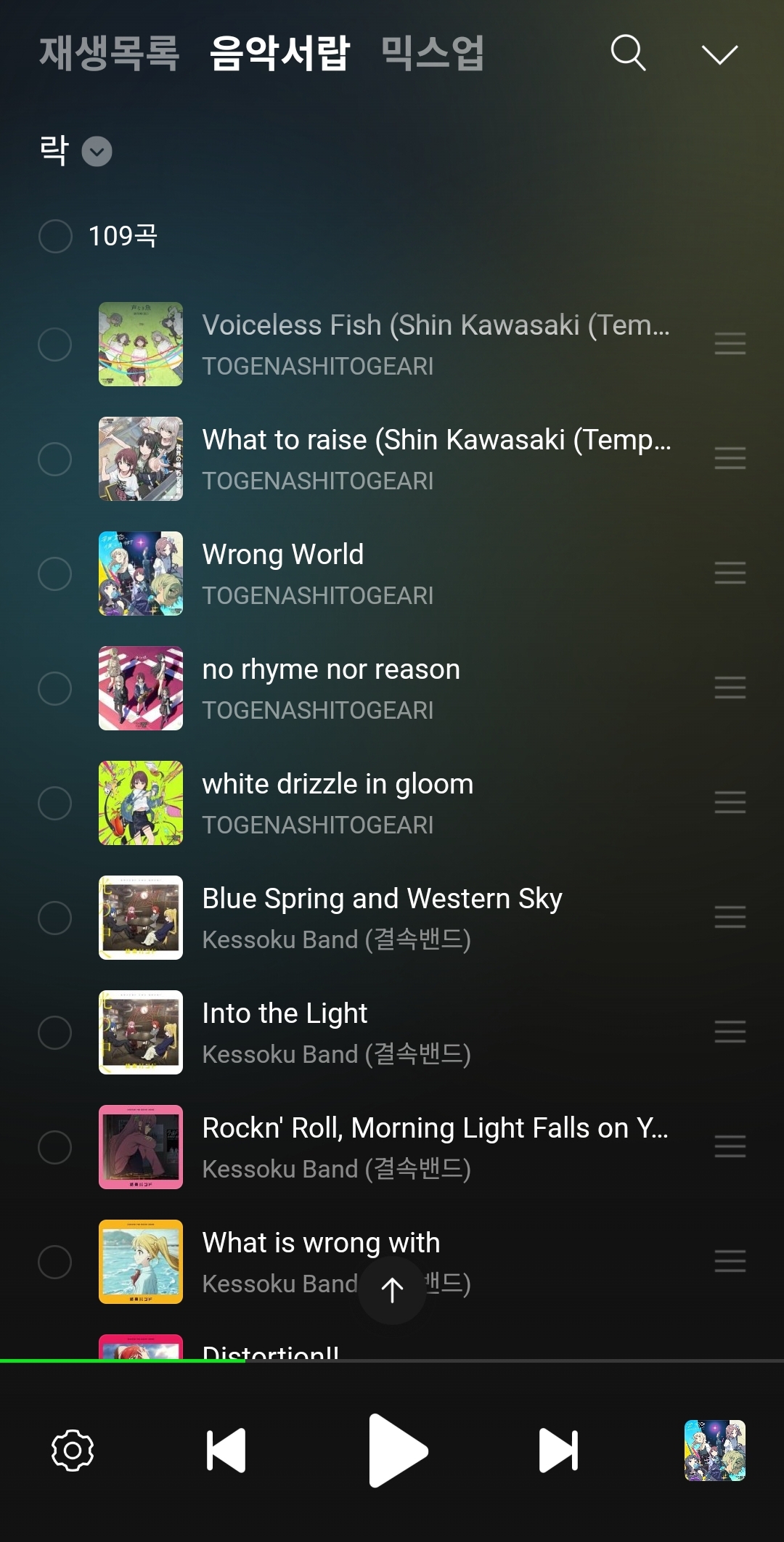Expand the 락 genre dropdown
Screen dimensions: 784x1542
[97, 152]
